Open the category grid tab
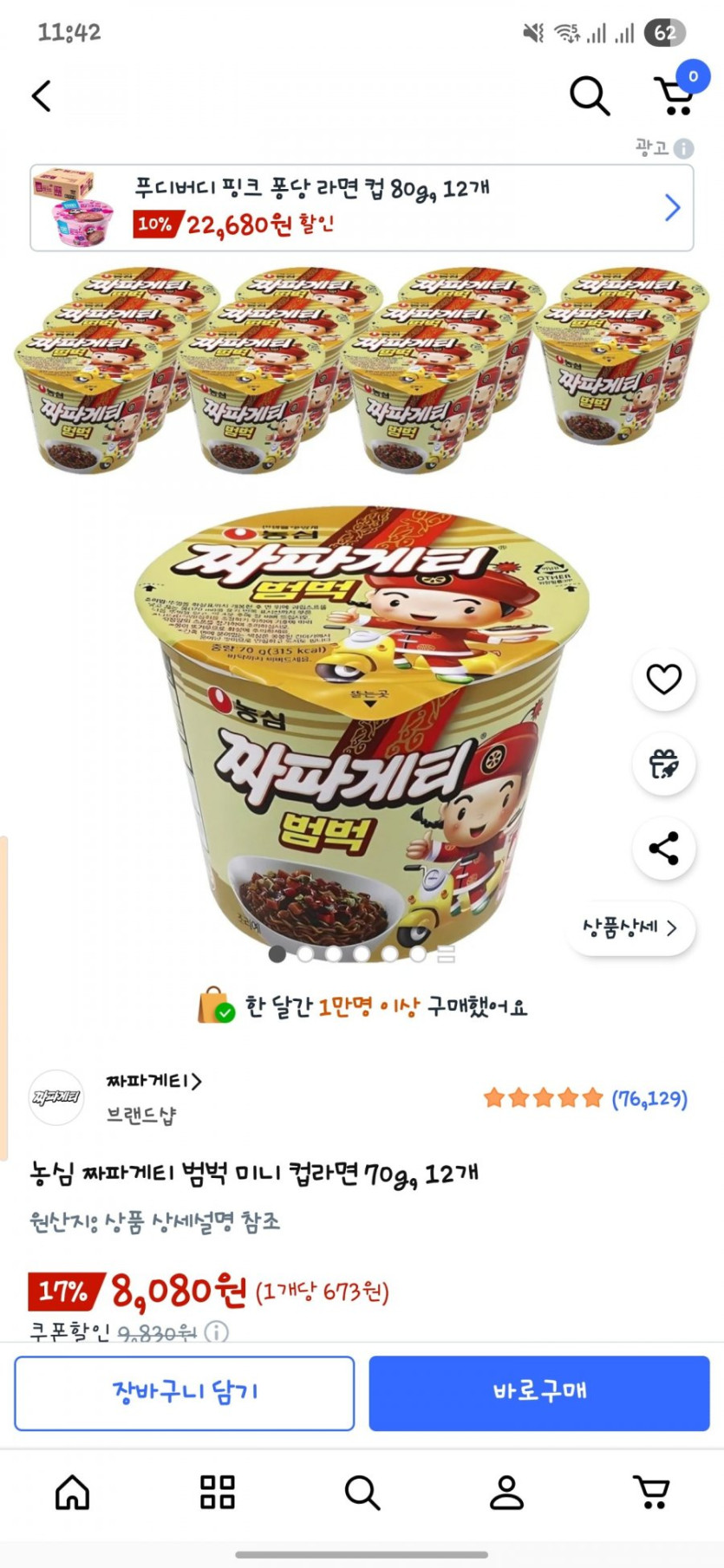 (218, 1493)
